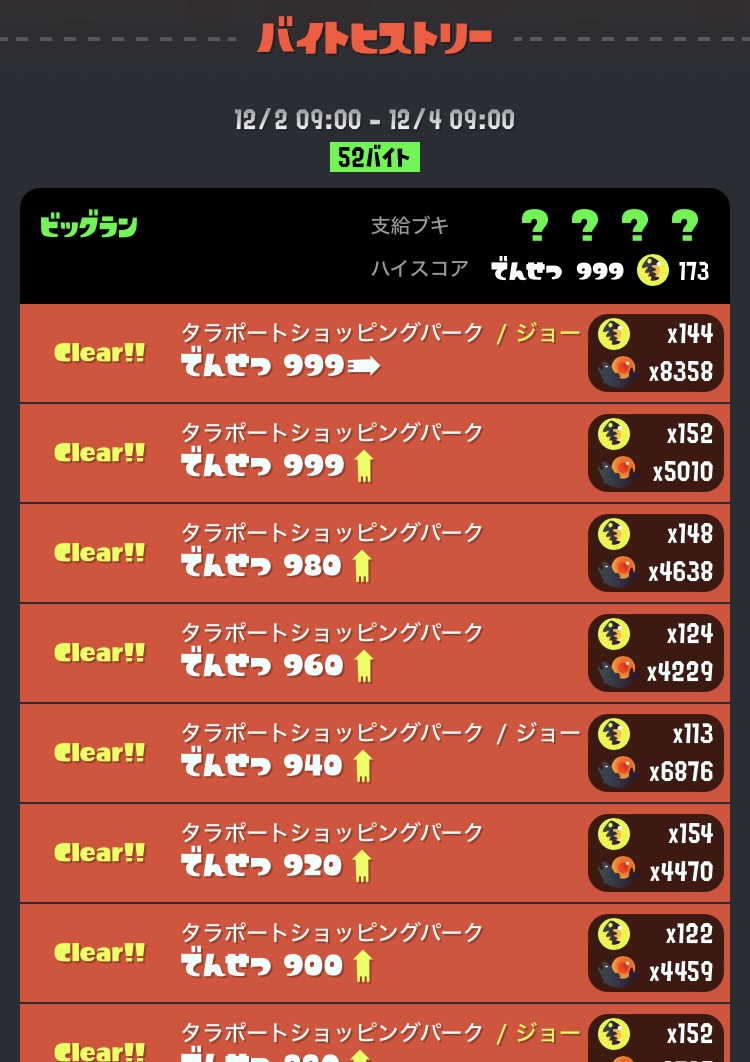Open the でんせつ 960 job details
750x1062 pixels.
click(x=374, y=654)
